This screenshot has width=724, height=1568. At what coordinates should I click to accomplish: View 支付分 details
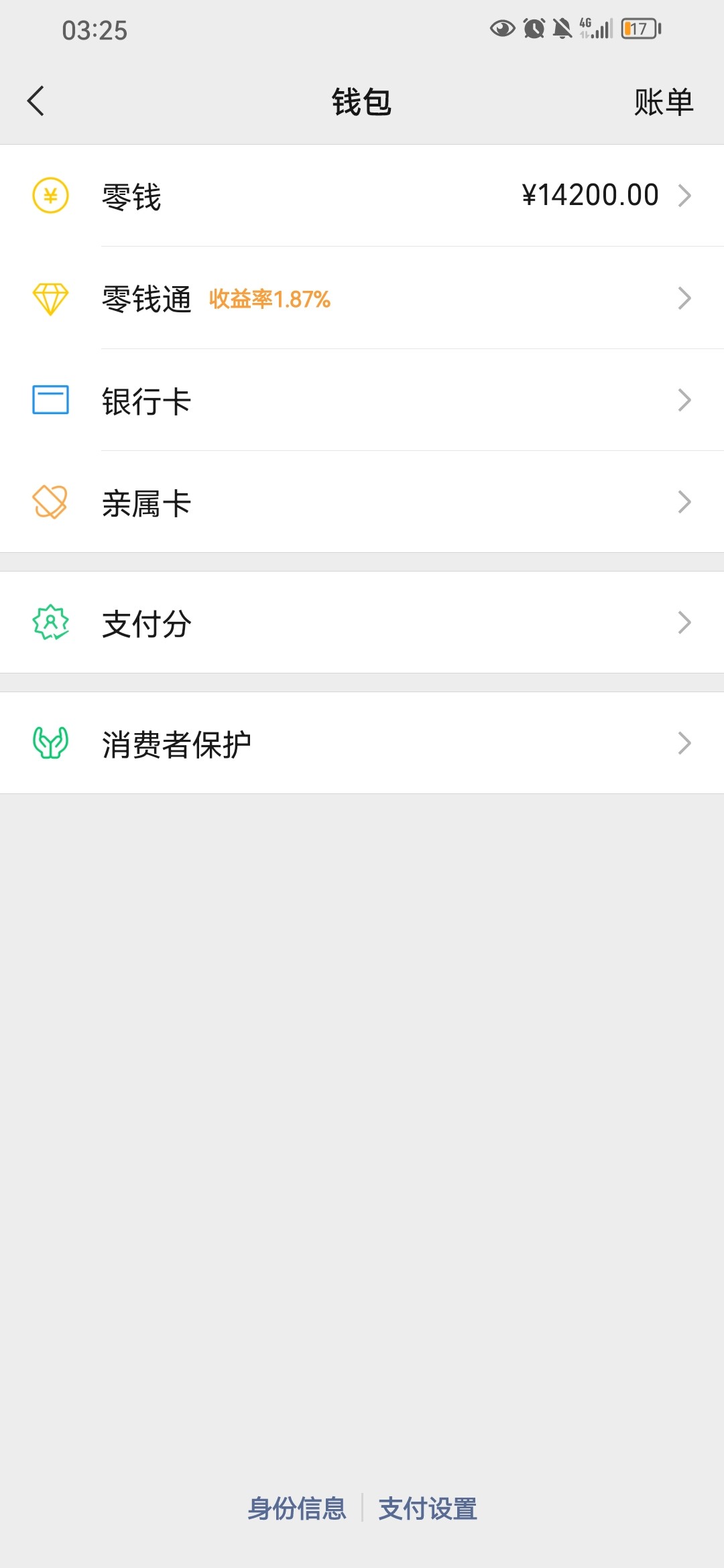point(362,623)
